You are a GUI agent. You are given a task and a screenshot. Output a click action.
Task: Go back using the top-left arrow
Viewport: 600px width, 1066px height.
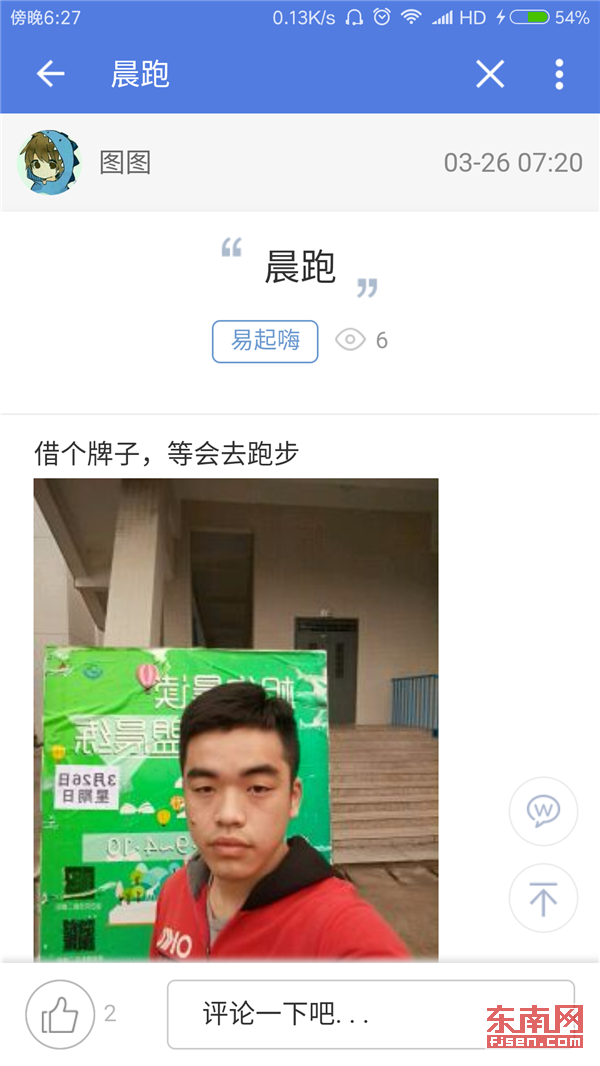pos(50,74)
